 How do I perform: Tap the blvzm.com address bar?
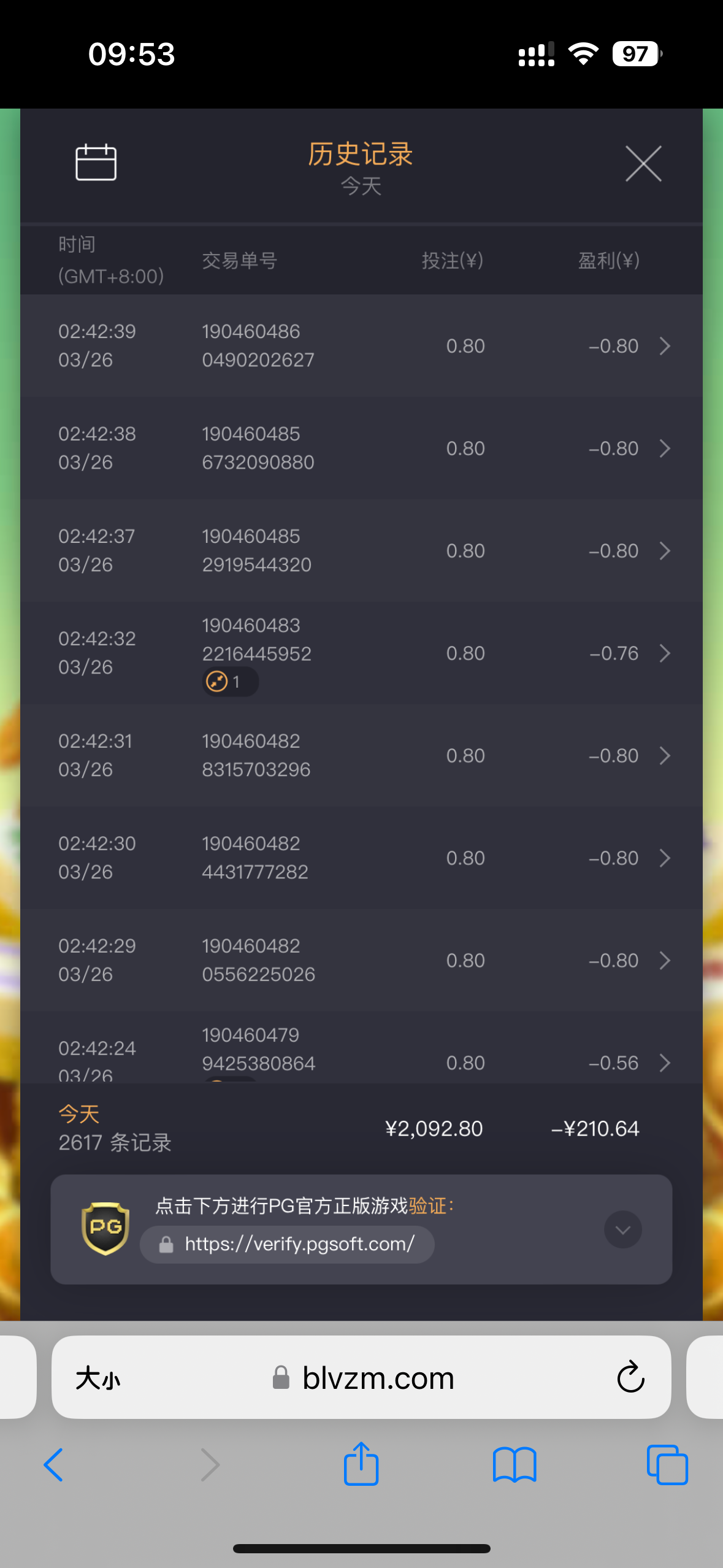(363, 1378)
